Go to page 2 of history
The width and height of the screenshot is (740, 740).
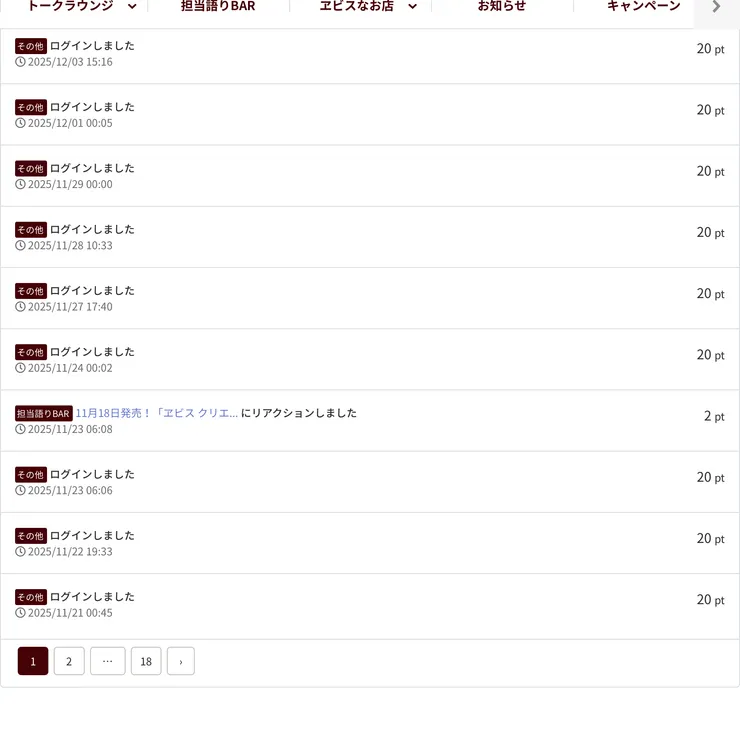[69, 661]
